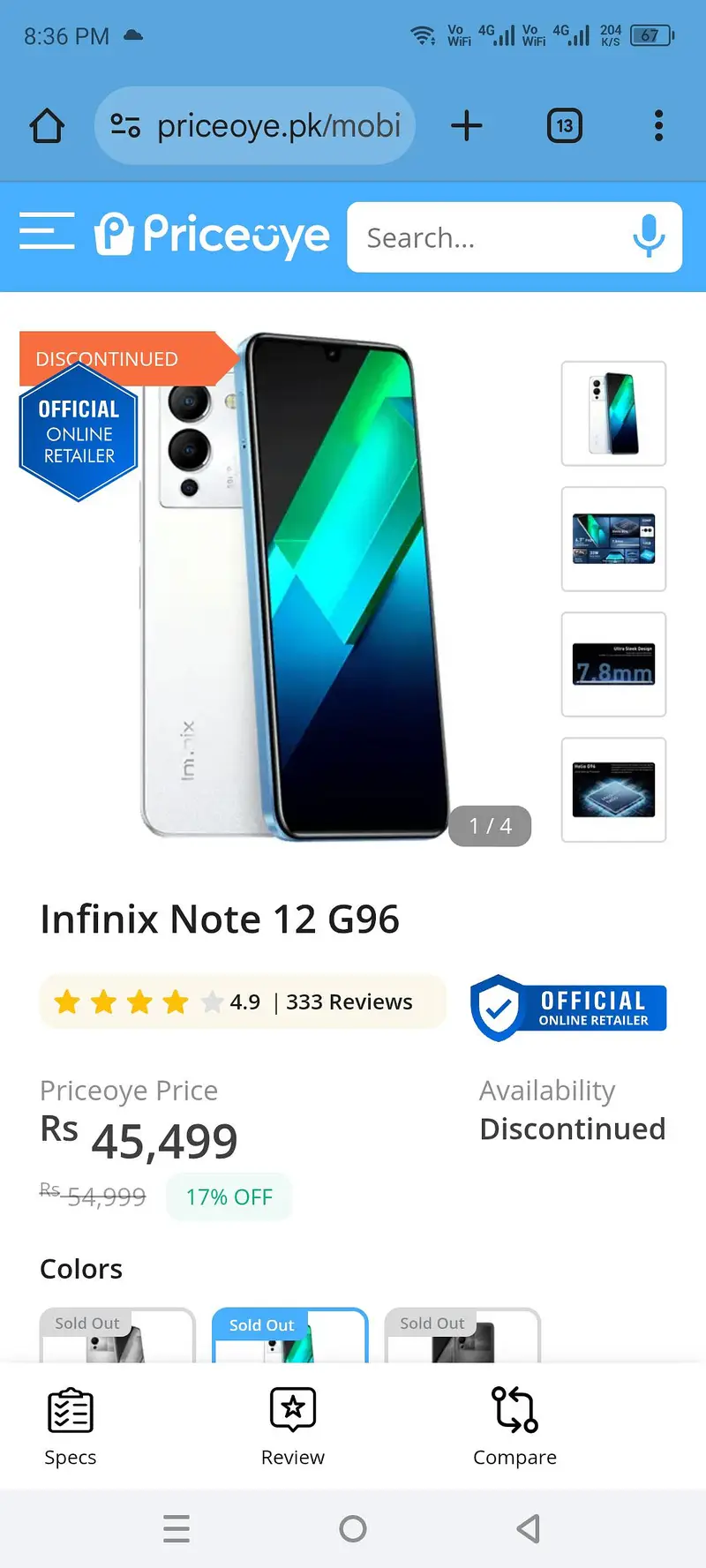Go to the browser home page
The width and height of the screenshot is (706, 1568).
48,126
